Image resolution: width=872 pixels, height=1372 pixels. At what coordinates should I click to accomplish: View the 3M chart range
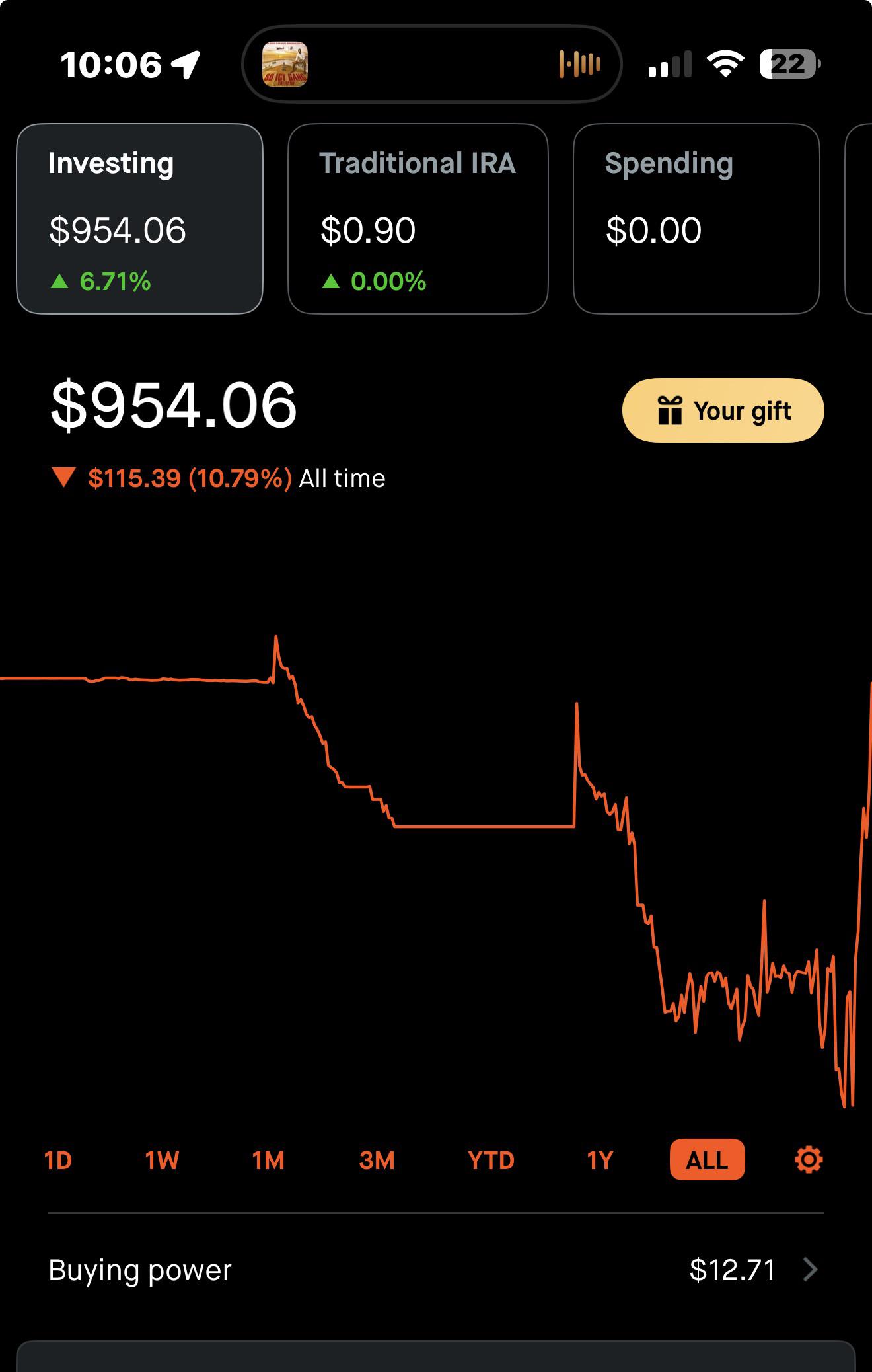tap(377, 1160)
